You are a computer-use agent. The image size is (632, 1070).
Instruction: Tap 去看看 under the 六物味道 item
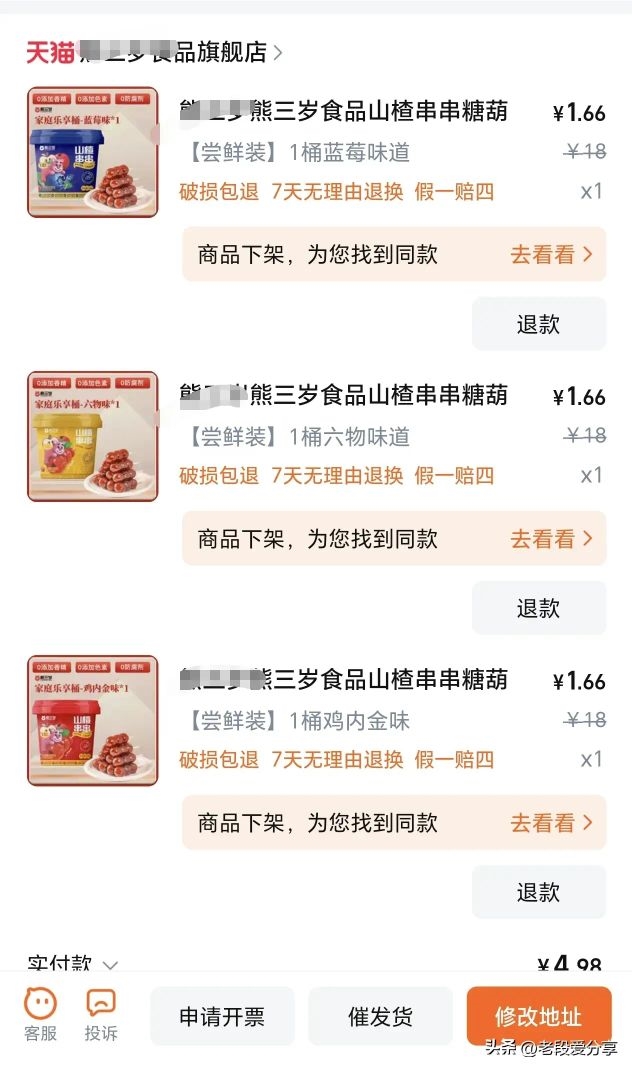[551, 539]
